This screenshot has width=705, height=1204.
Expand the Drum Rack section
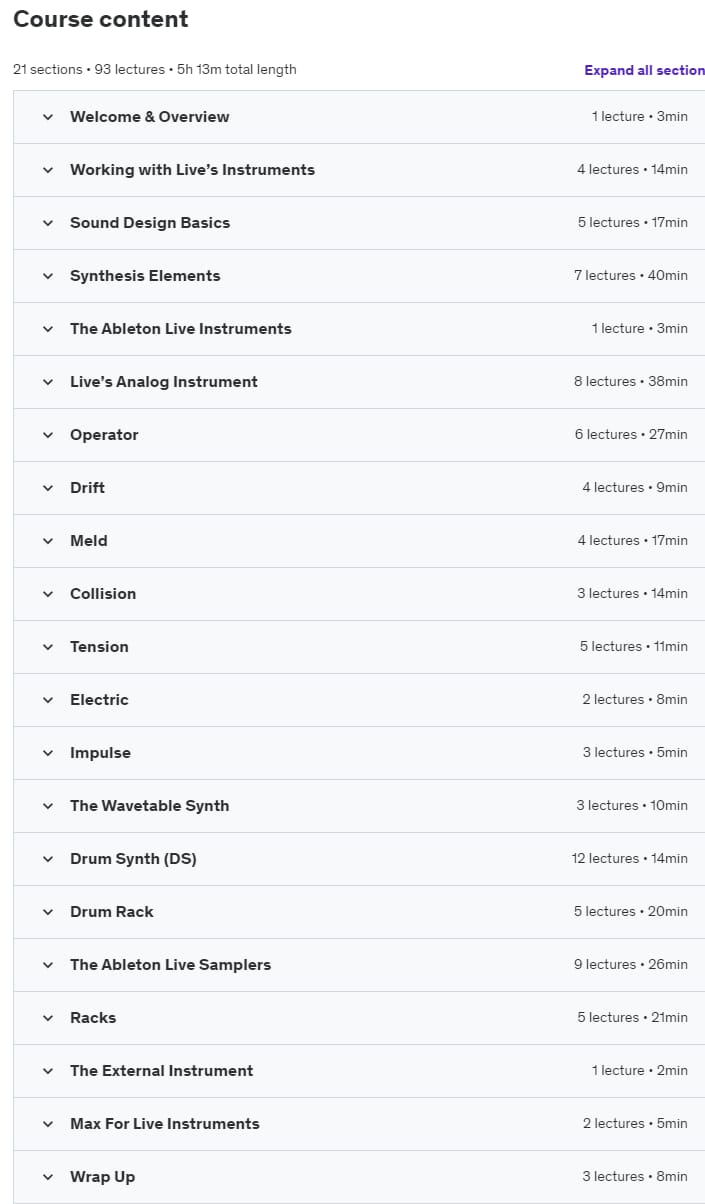[x=359, y=912]
